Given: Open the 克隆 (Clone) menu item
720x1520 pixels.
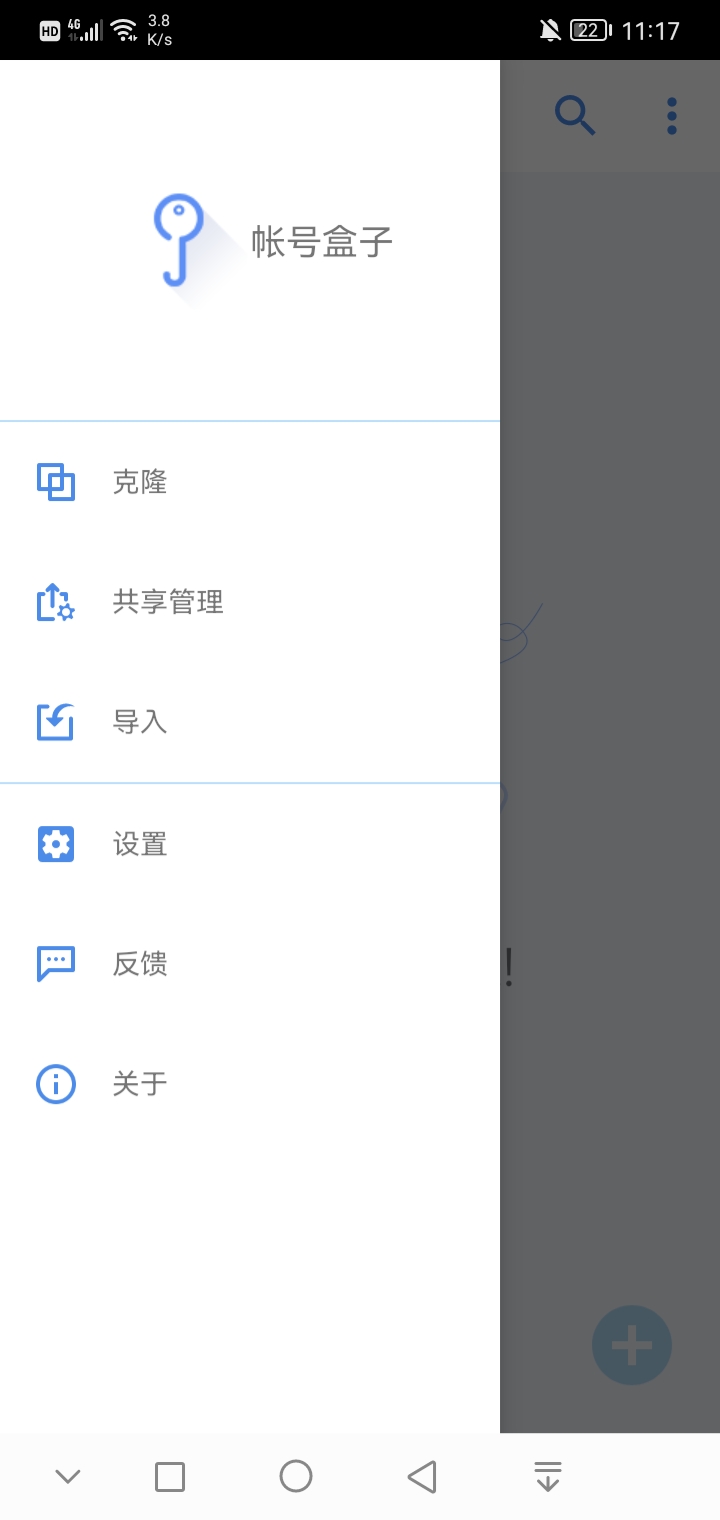Looking at the screenshot, I should pos(140,483).
